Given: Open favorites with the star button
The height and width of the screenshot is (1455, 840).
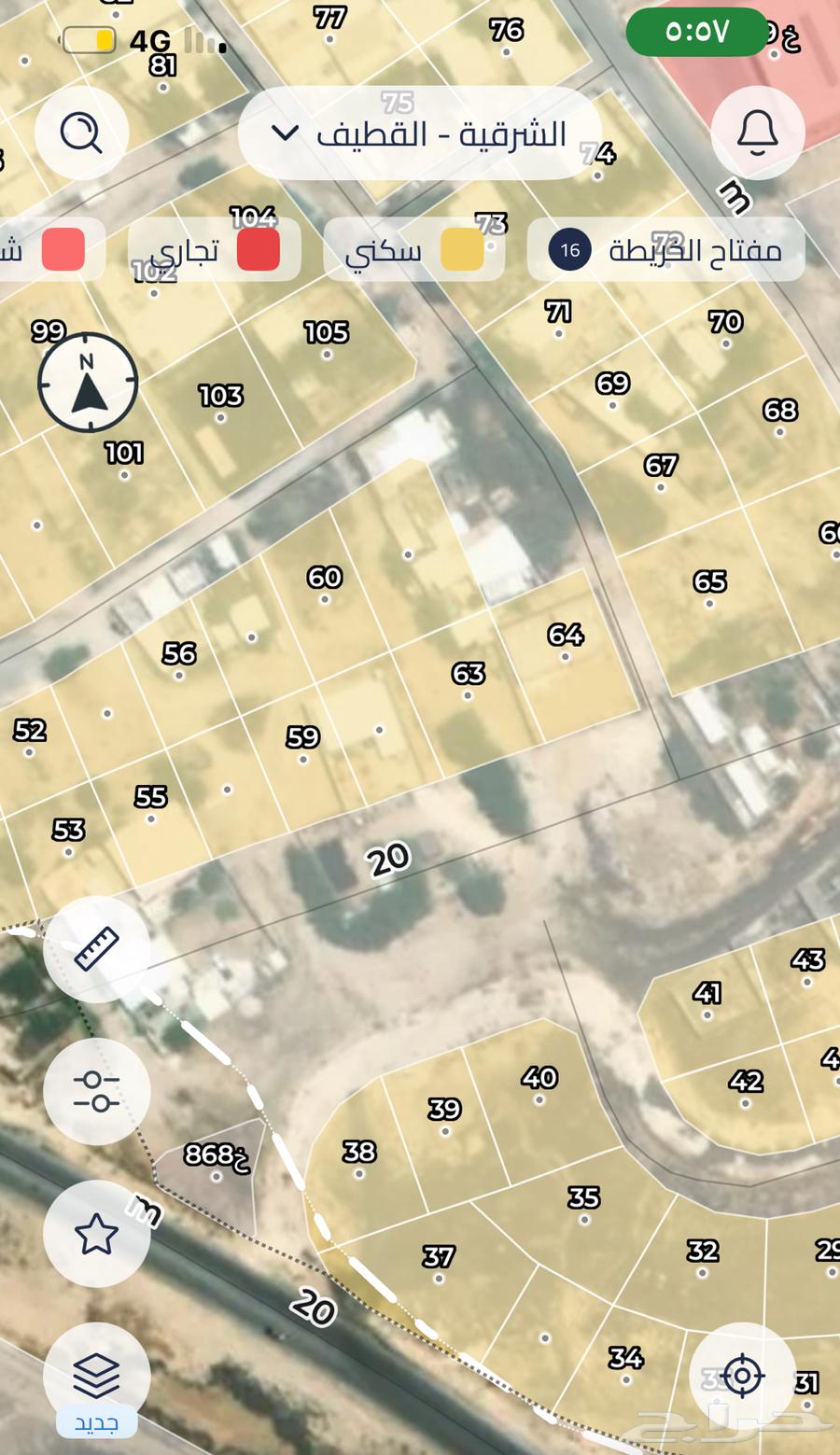Looking at the screenshot, I should point(96,1234).
